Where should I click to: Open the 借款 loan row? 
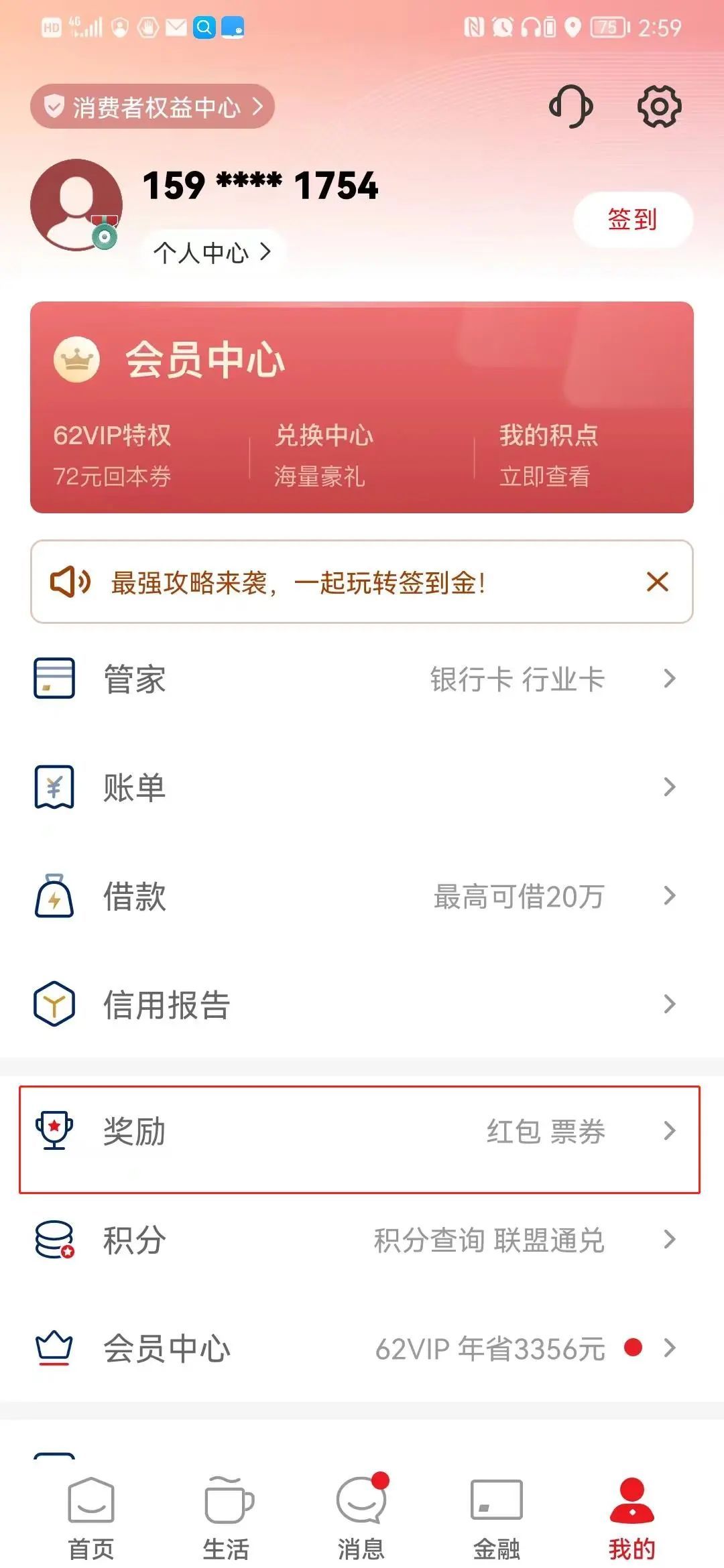tap(362, 896)
